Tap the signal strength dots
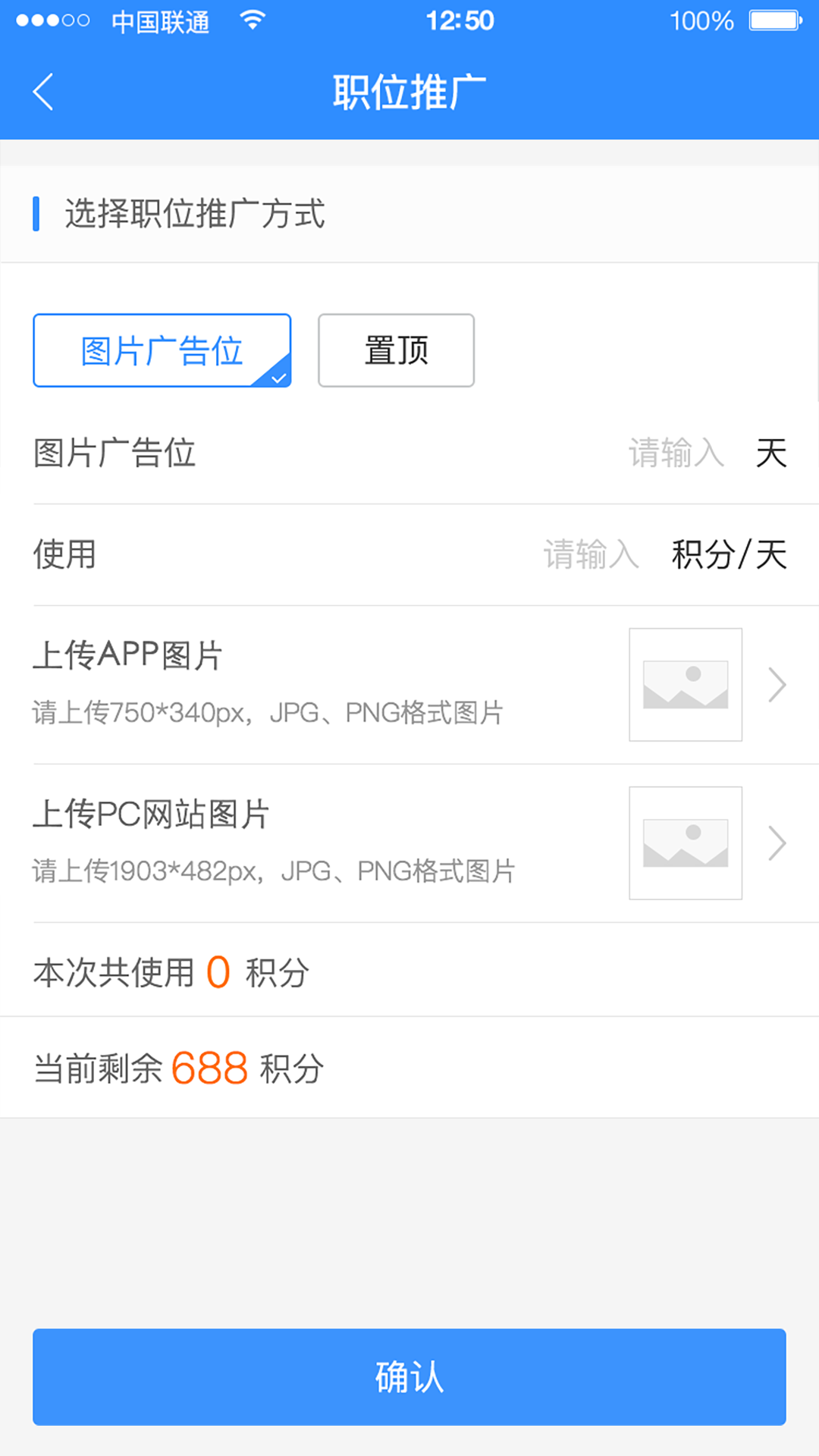 52,20
